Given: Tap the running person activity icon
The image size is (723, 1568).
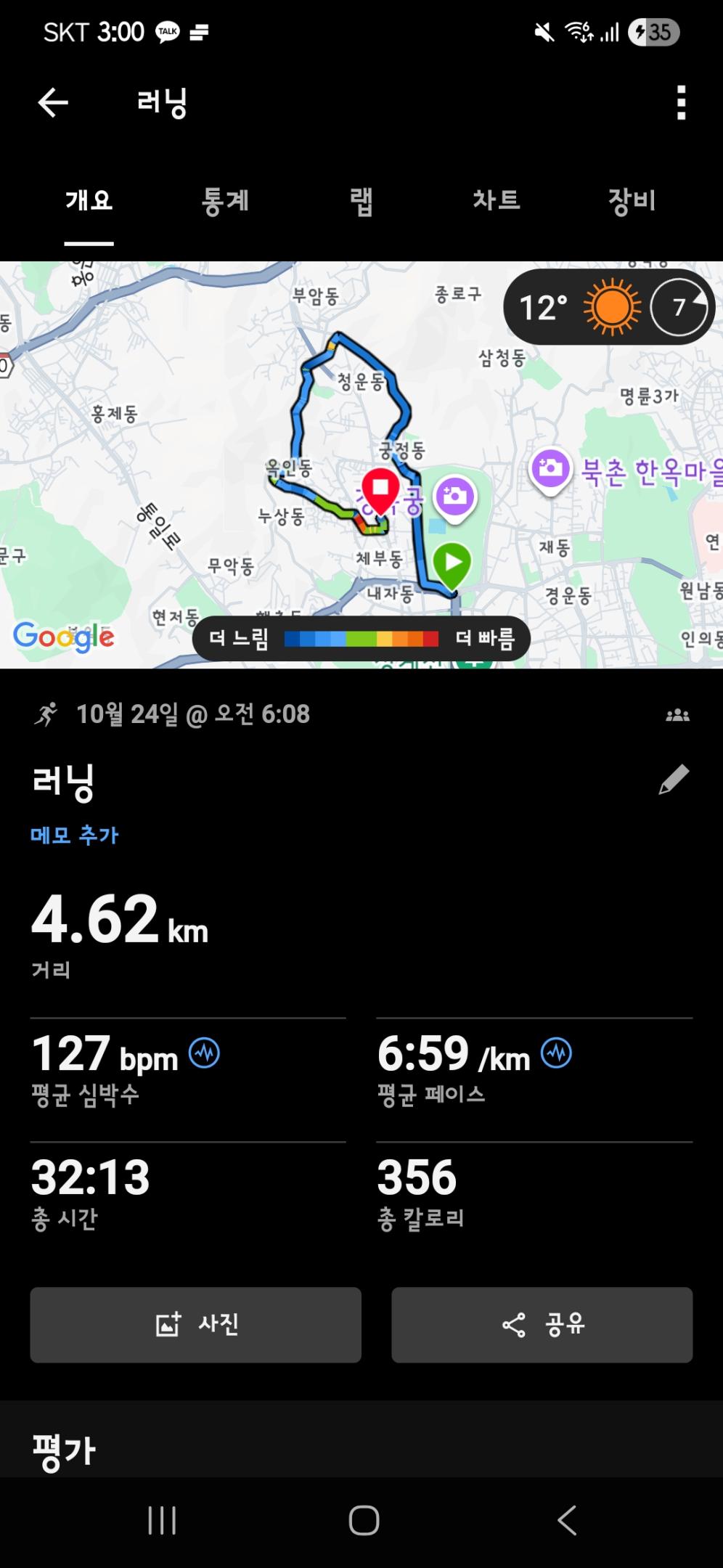Looking at the screenshot, I should click(48, 714).
